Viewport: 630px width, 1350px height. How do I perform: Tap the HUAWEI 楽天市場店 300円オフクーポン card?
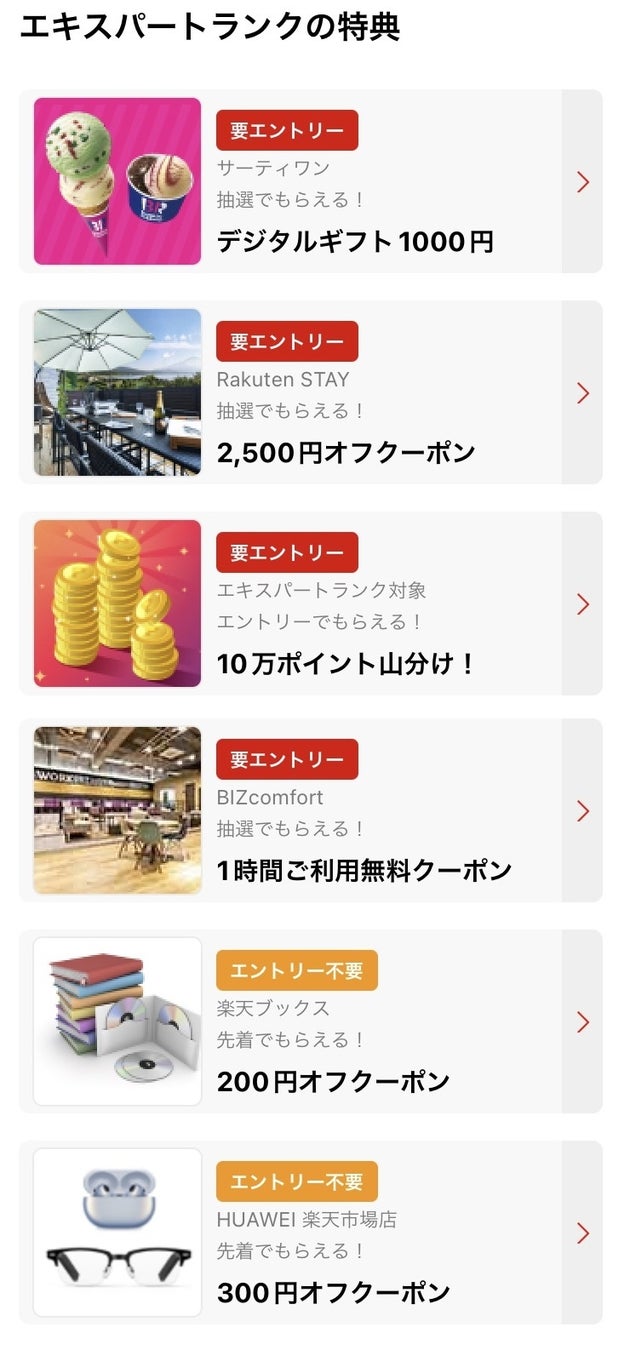(310, 1233)
